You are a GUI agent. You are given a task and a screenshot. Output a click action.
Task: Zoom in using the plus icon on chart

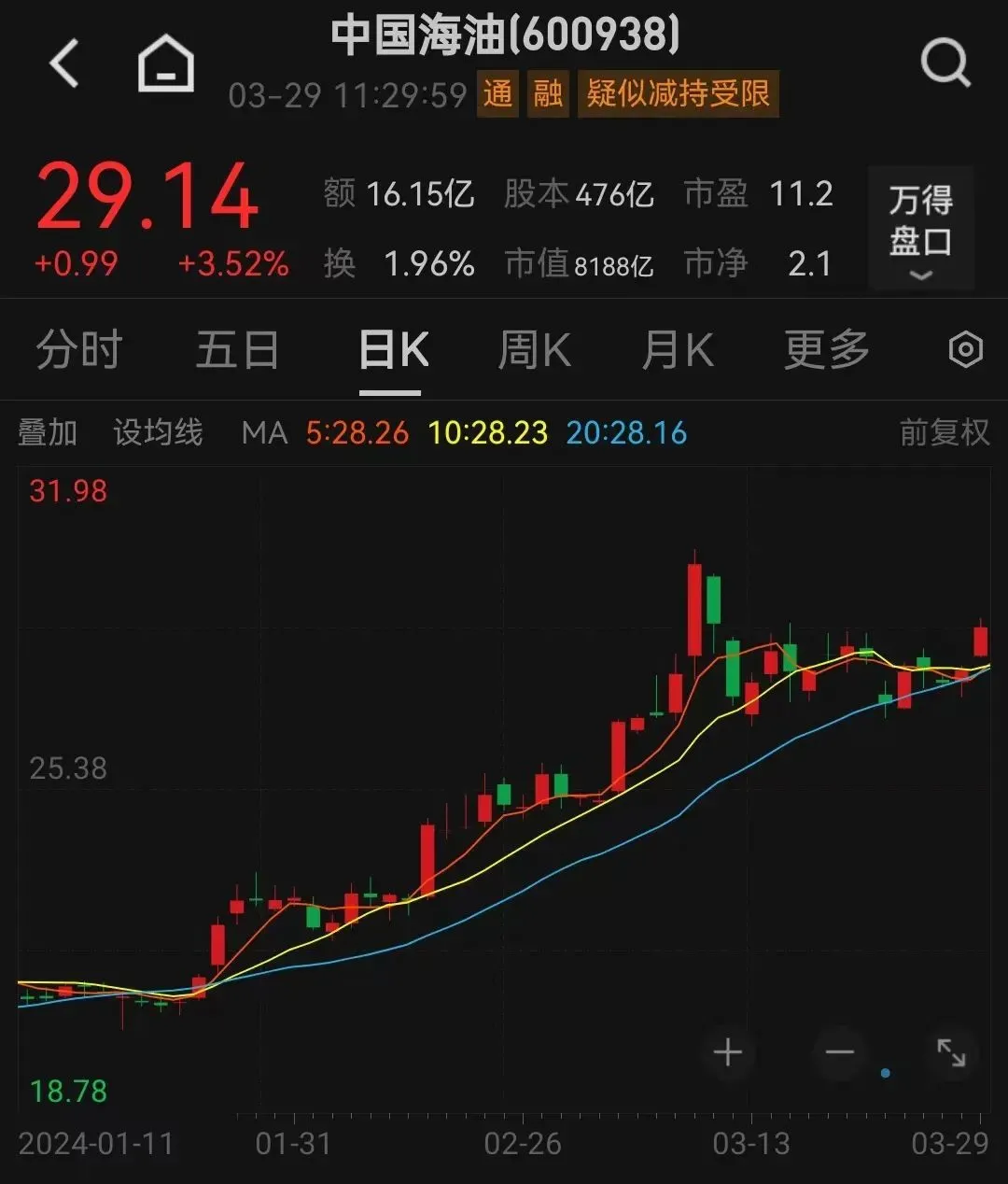728,1052
